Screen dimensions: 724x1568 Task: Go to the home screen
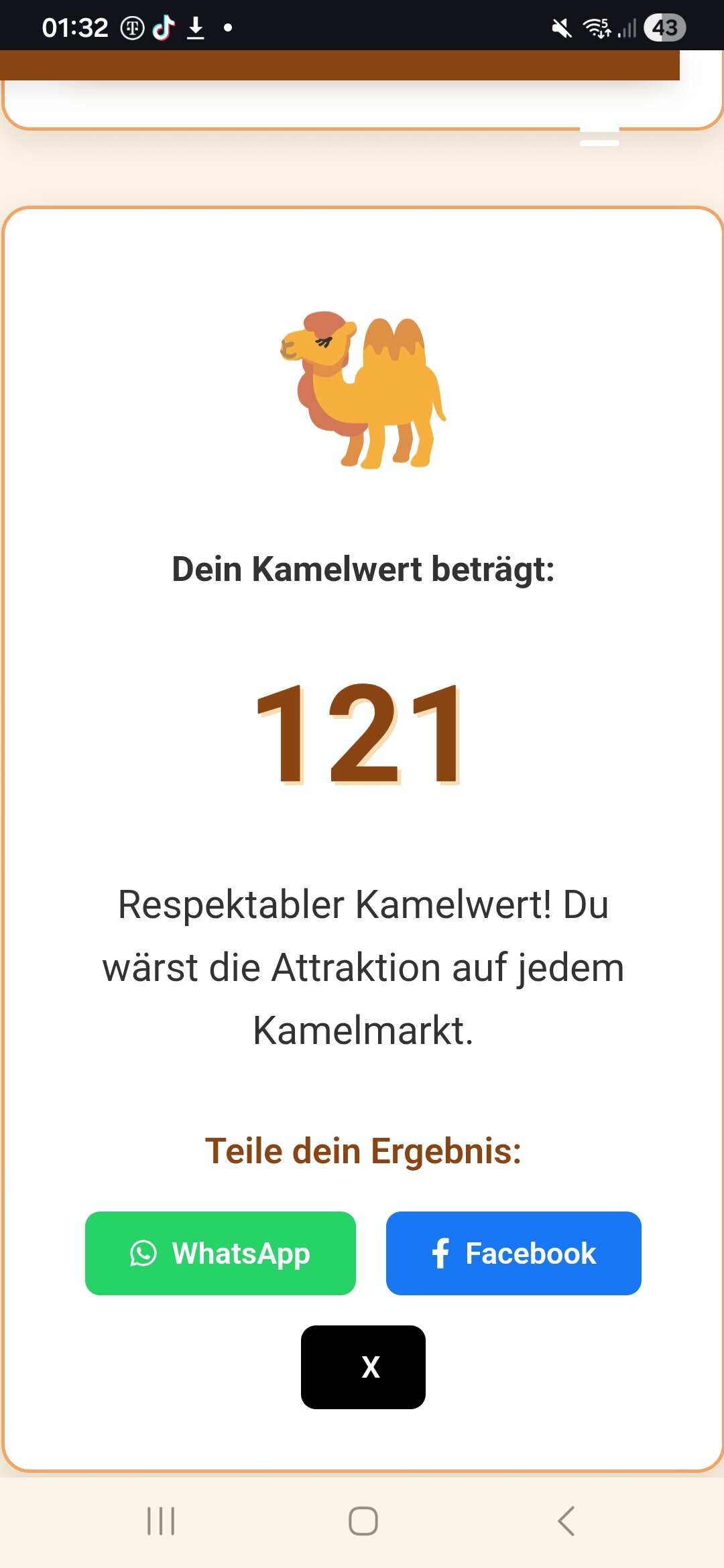[x=363, y=1521]
